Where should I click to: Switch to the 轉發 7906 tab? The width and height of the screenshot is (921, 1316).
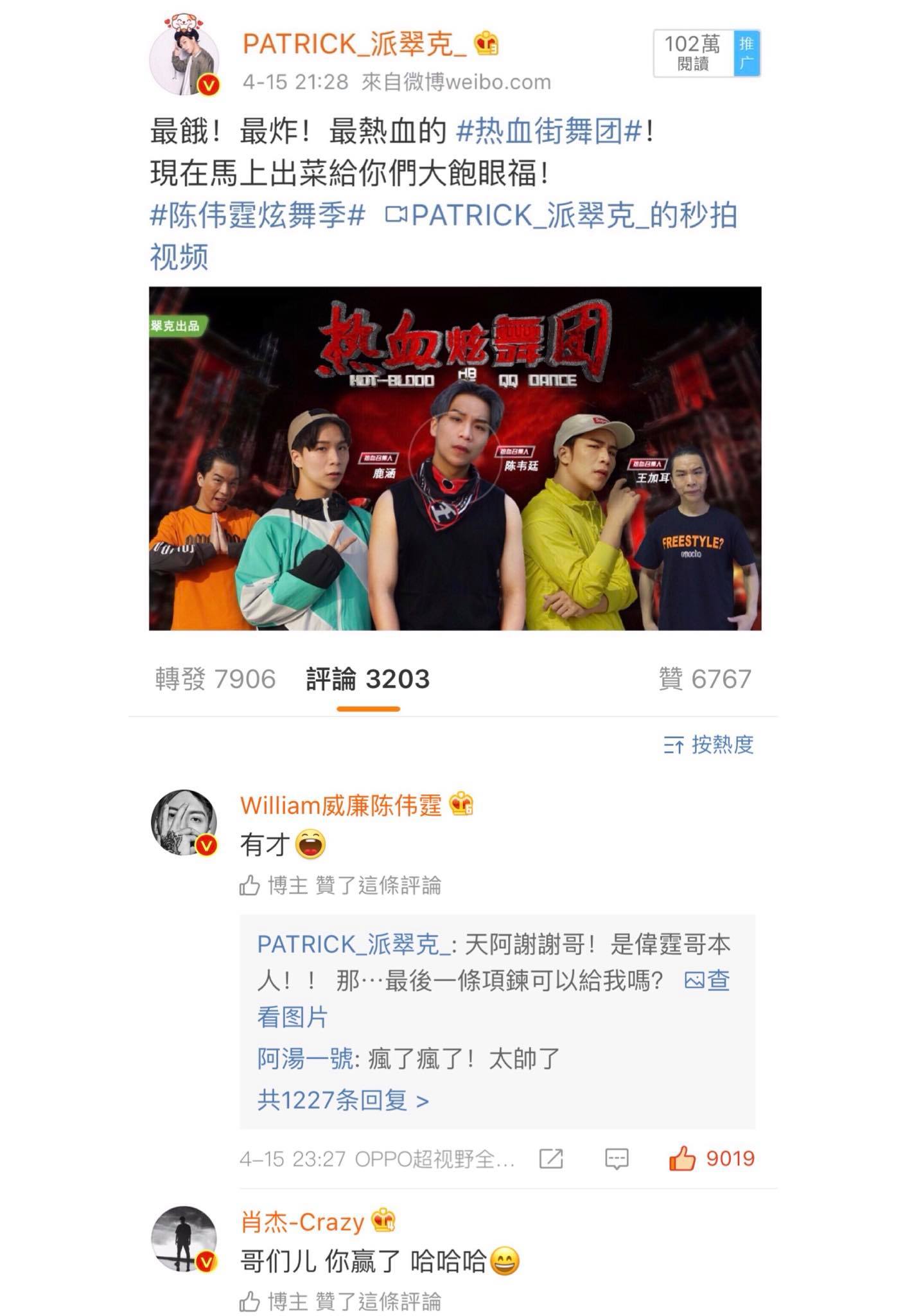pyautogui.click(x=215, y=679)
